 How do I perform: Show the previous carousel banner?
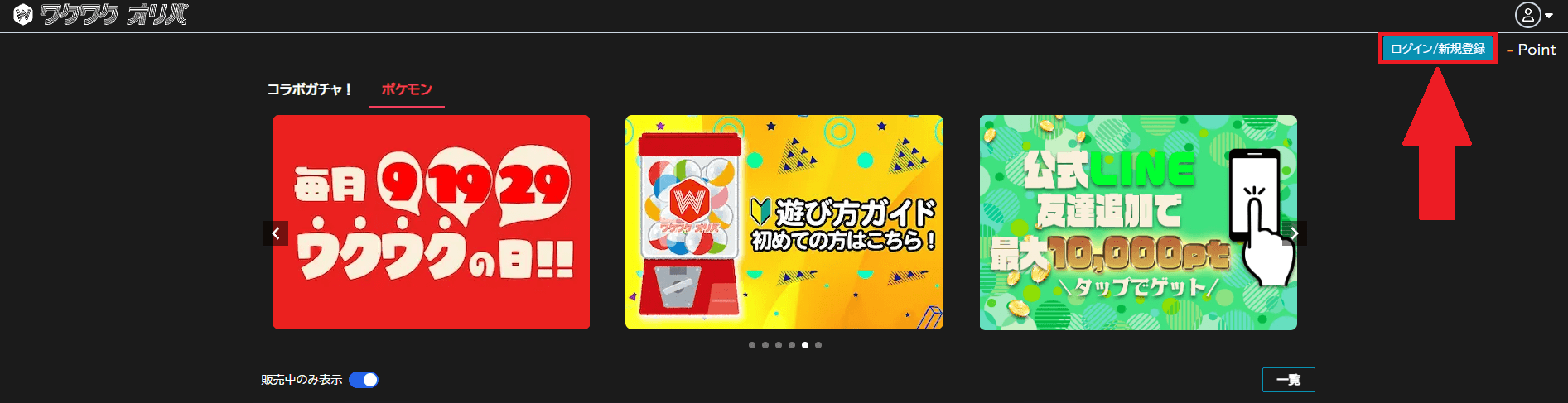pyautogui.click(x=276, y=233)
